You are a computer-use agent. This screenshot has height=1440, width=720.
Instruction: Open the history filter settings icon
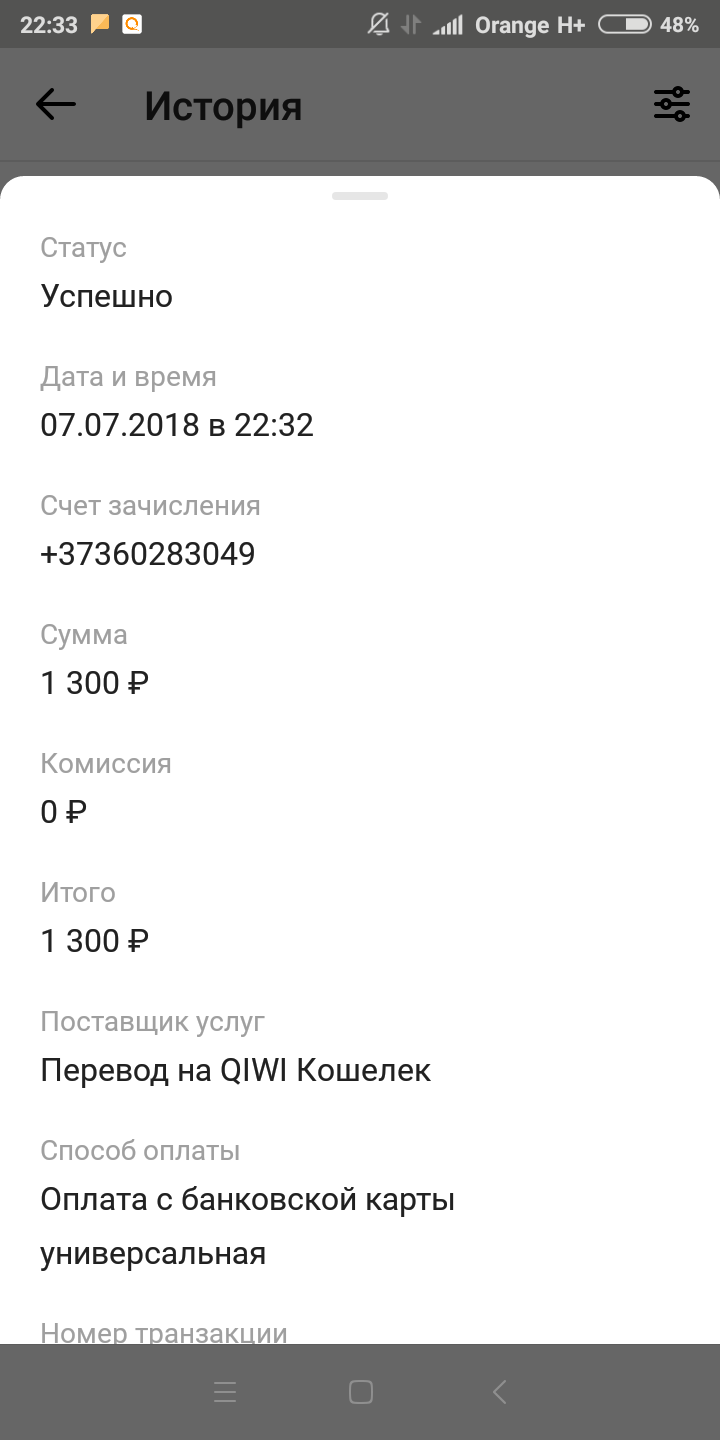pos(672,104)
